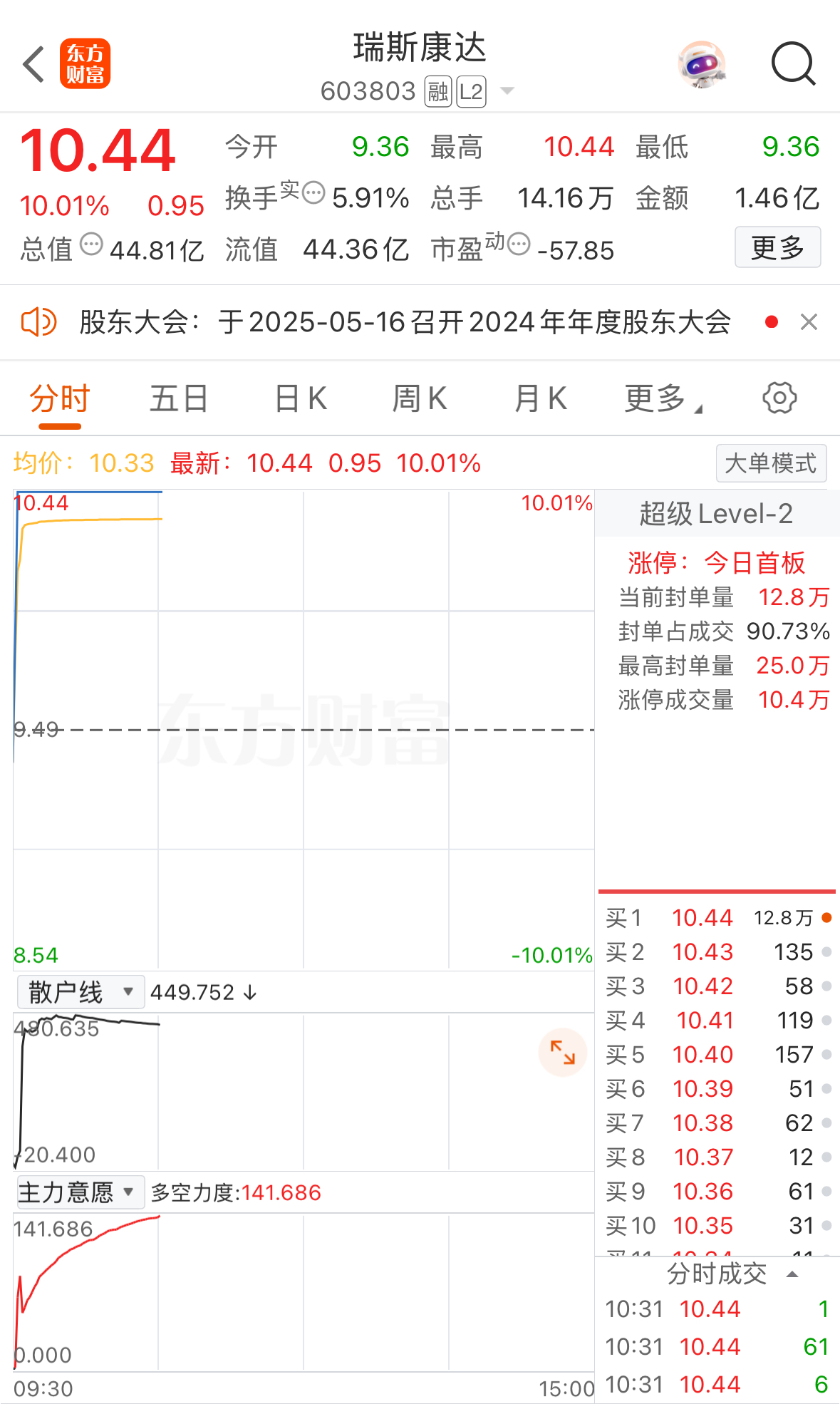Open the 股东大会 announcement
840x1404 pixels.
pyautogui.click(x=405, y=322)
